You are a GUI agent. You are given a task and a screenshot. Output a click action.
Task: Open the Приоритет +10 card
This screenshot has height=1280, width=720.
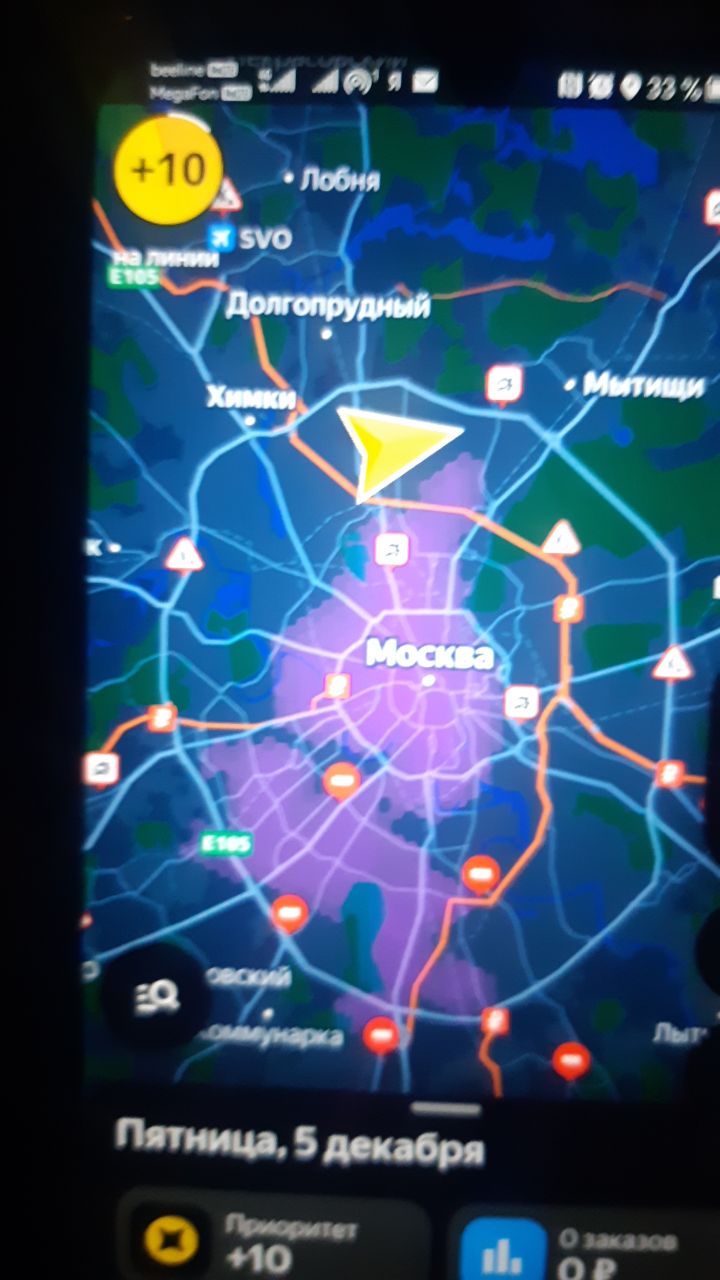270,1240
